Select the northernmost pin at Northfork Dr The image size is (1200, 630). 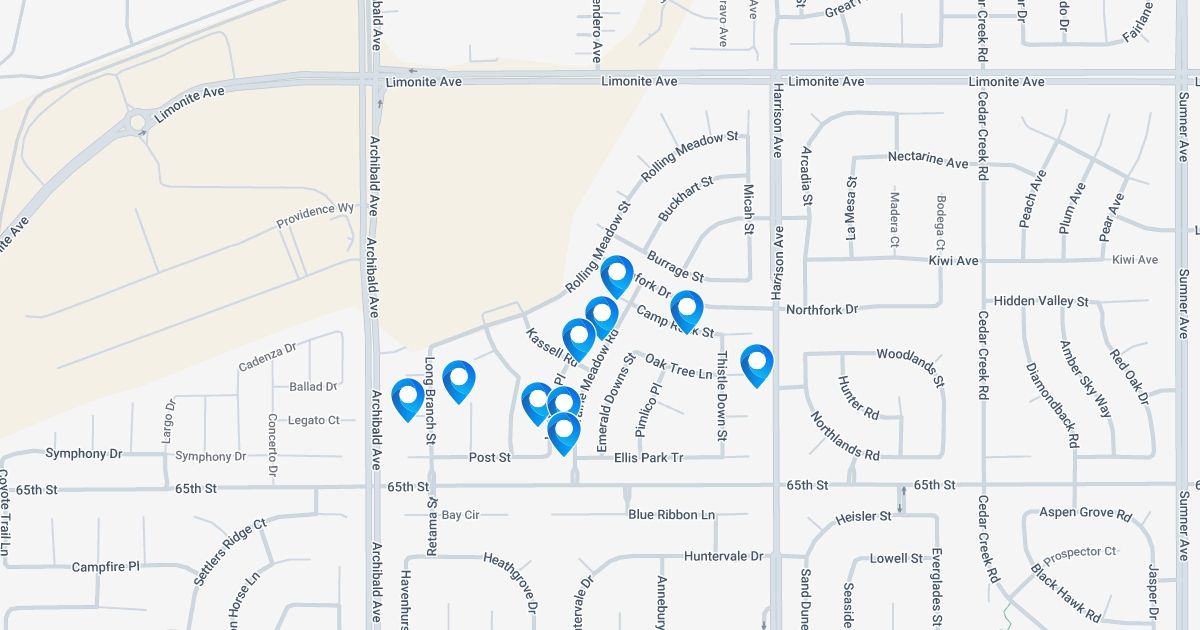point(617,274)
